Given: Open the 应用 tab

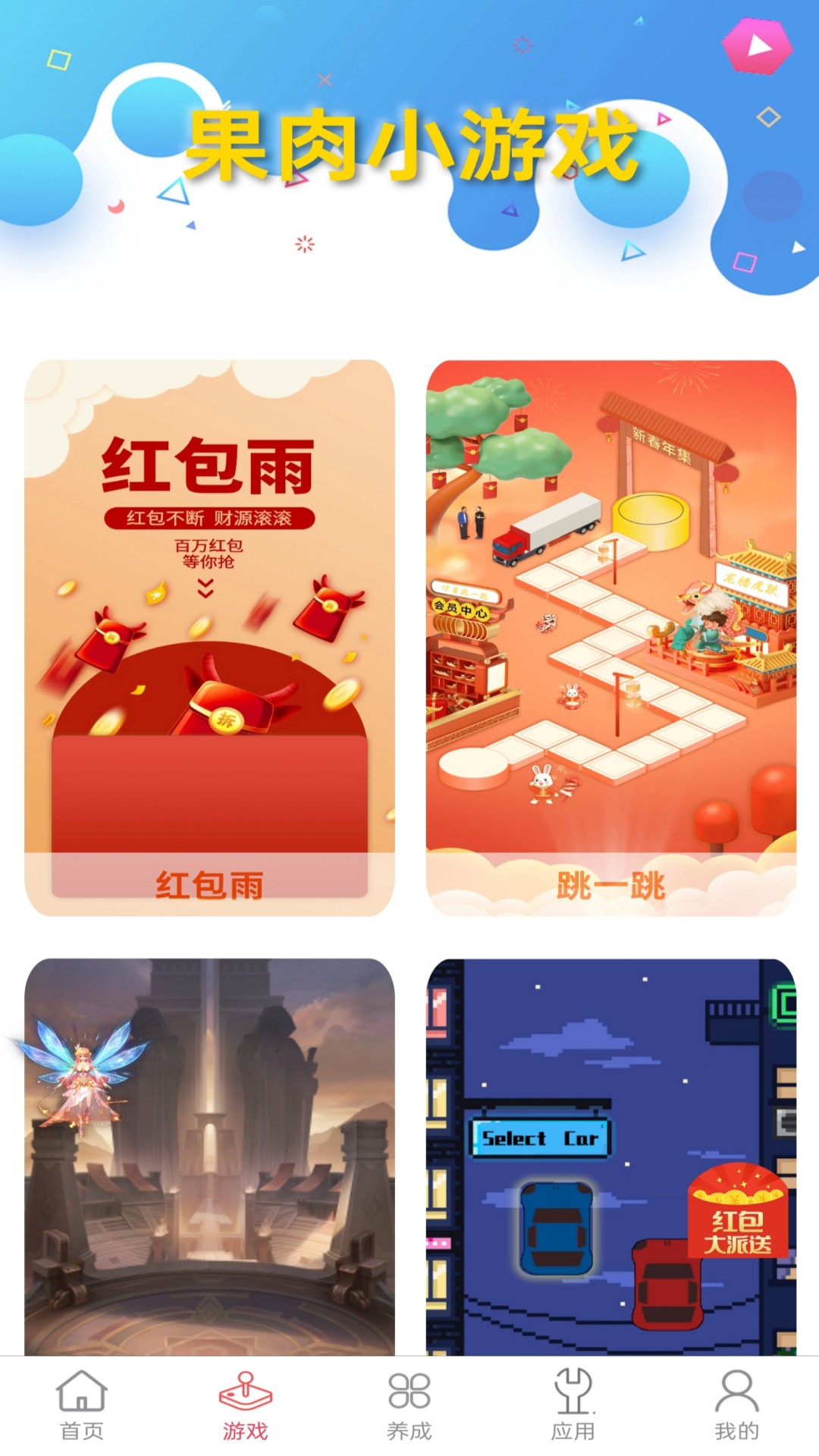Looking at the screenshot, I should click(x=573, y=1405).
